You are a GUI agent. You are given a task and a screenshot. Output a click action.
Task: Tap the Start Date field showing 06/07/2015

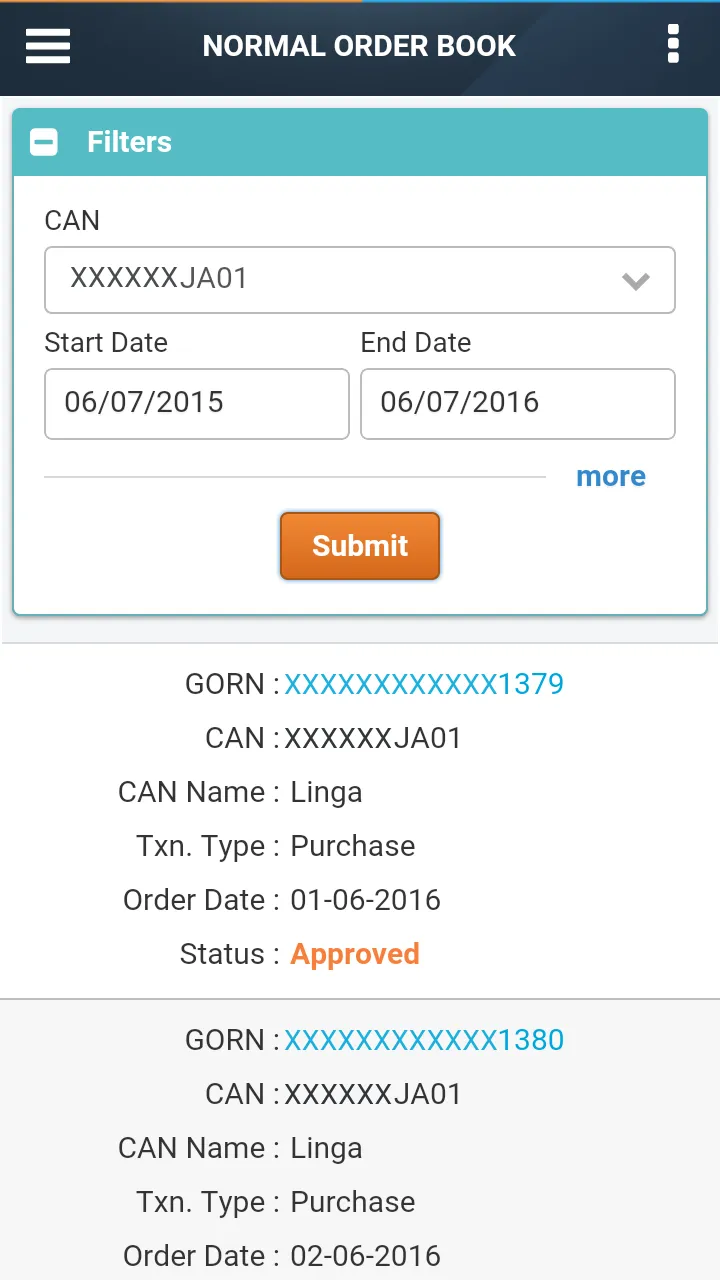(196, 404)
